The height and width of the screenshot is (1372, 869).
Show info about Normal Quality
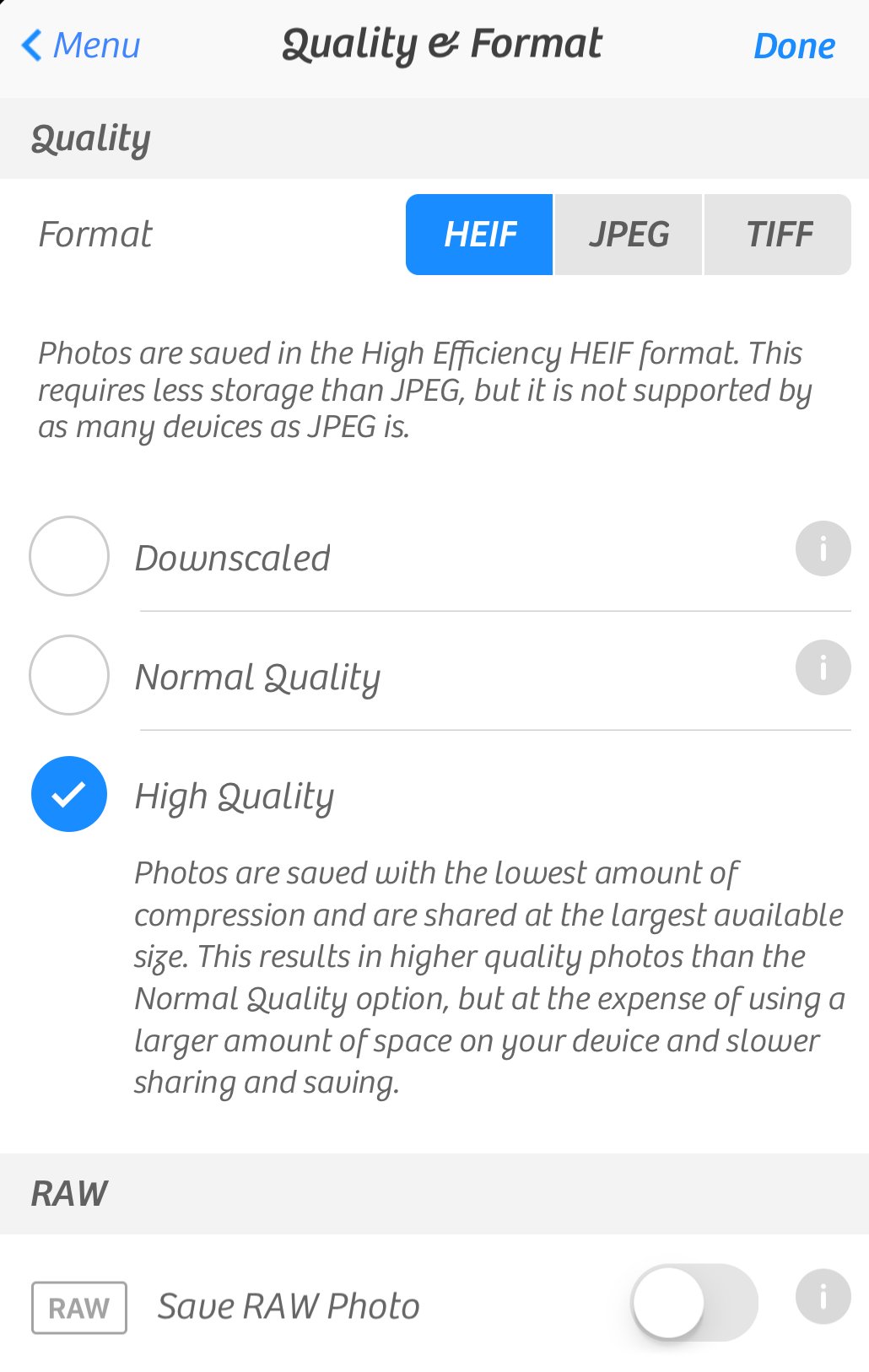(823, 667)
